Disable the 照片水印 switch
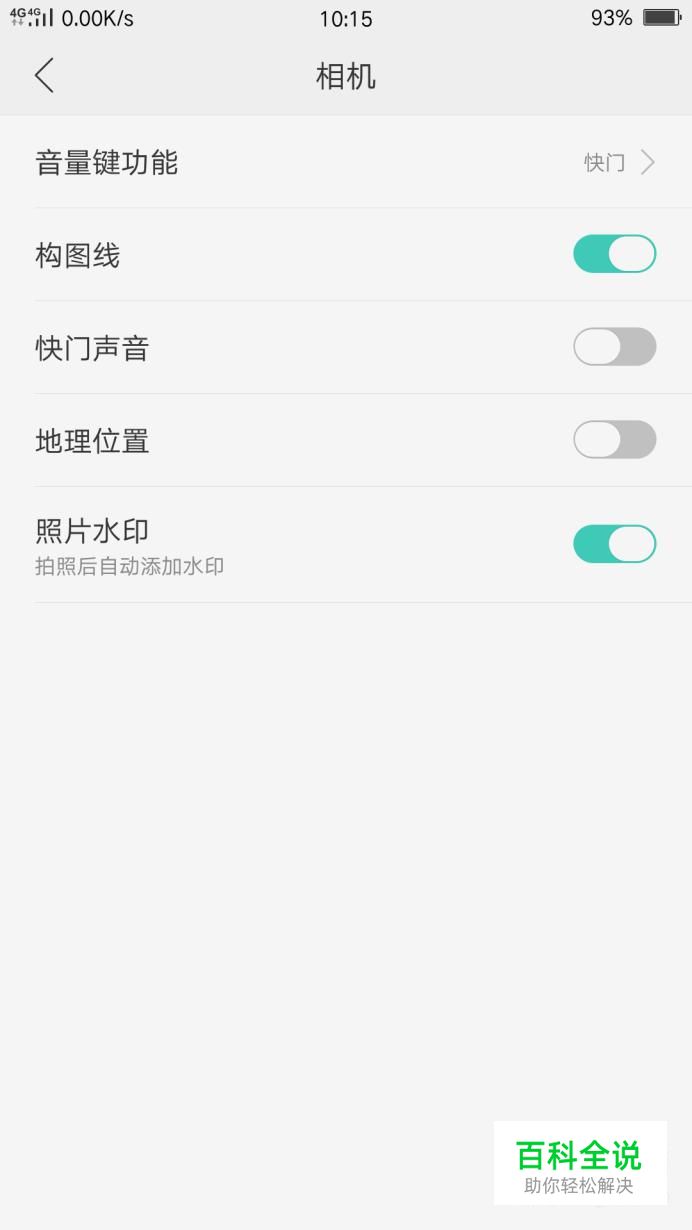The image size is (692, 1230). tap(614, 544)
